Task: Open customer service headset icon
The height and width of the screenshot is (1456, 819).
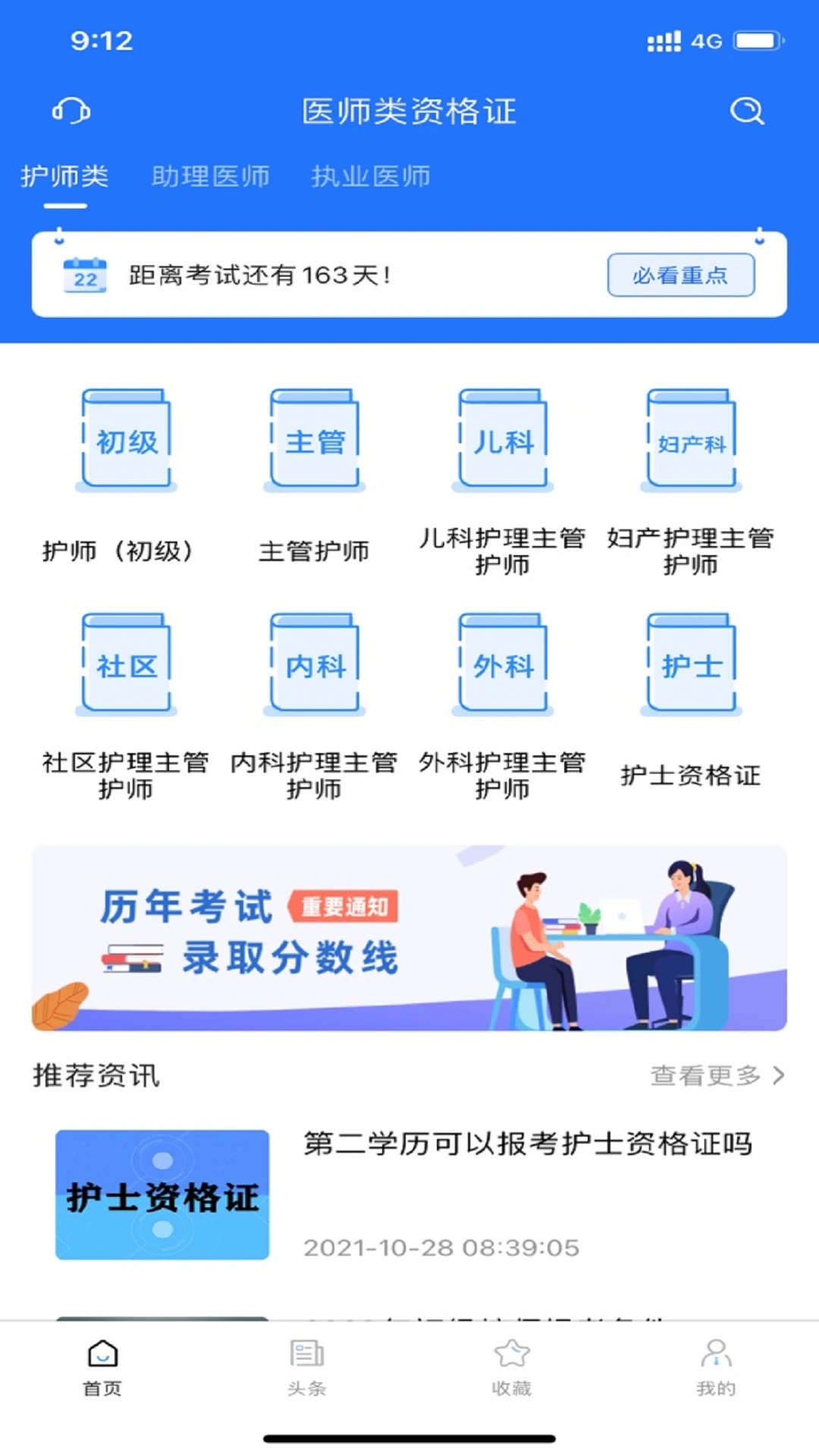Action: pos(71,111)
